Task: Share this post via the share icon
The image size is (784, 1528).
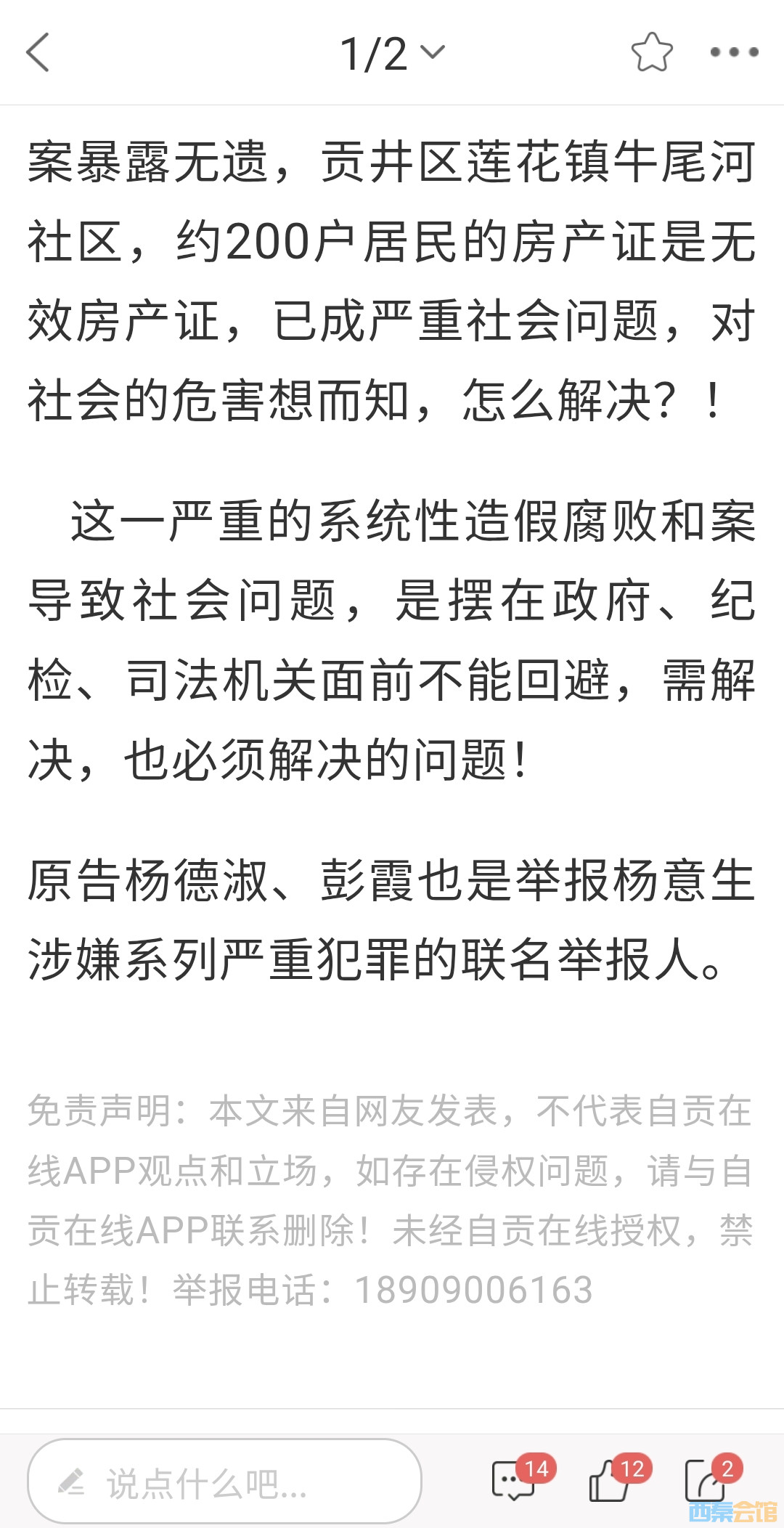Action: pos(713,1478)
